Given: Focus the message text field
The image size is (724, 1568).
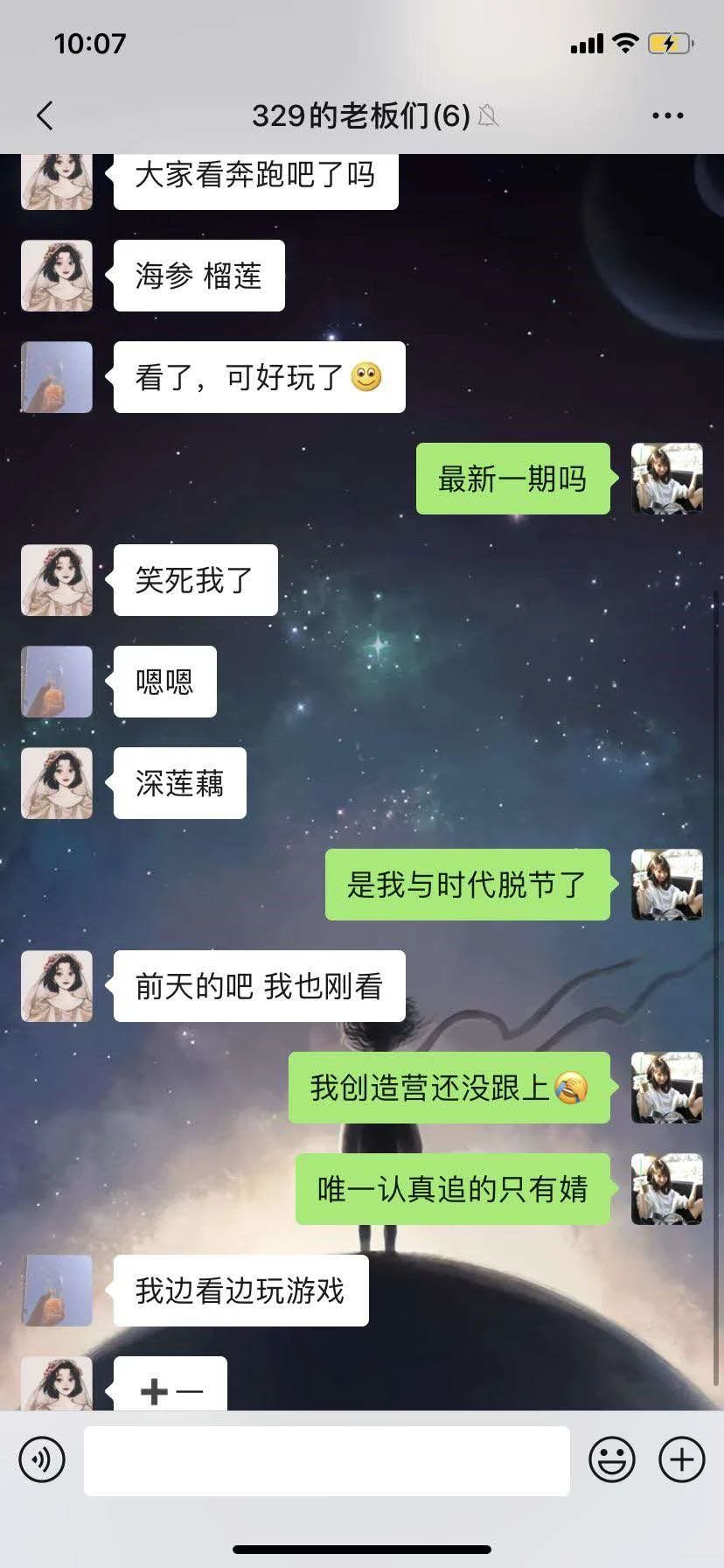Looking at the screenshot, I should [x=326, y=1459].
